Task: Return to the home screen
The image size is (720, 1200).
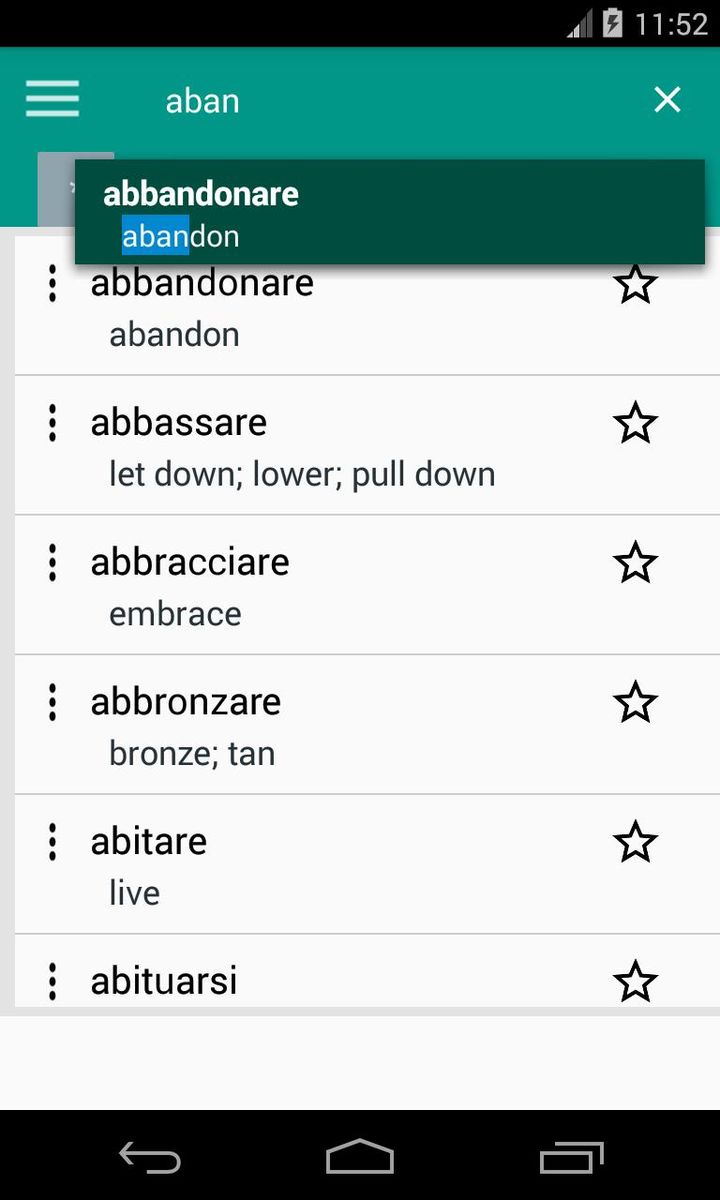Action: (x=360, y=1158)
